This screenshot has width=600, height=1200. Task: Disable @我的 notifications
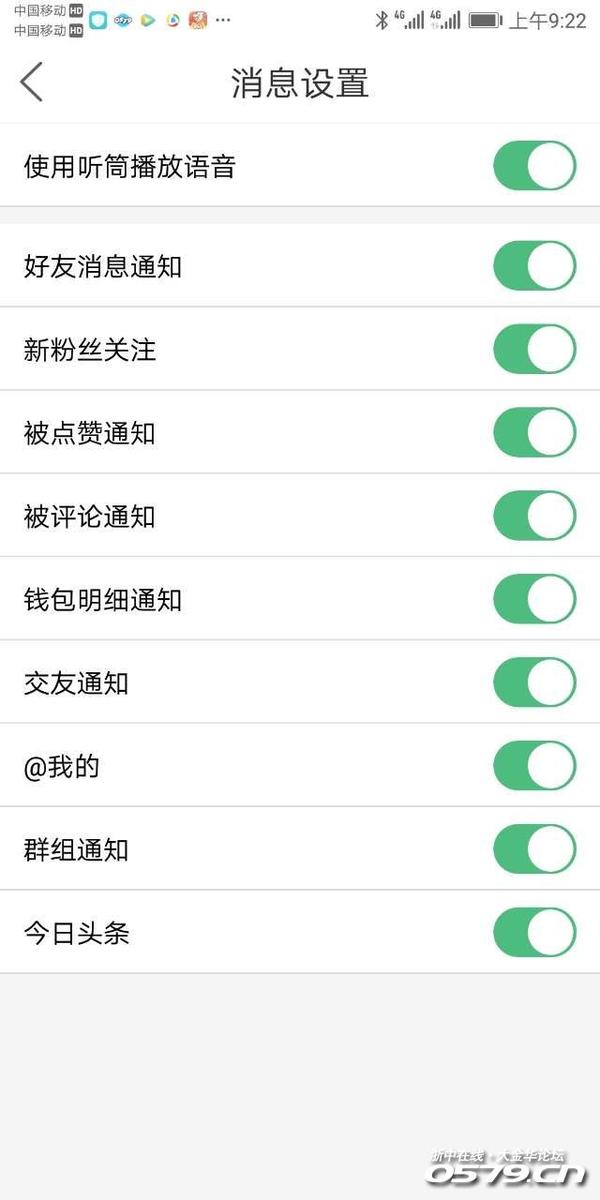(x=535, y=766)
